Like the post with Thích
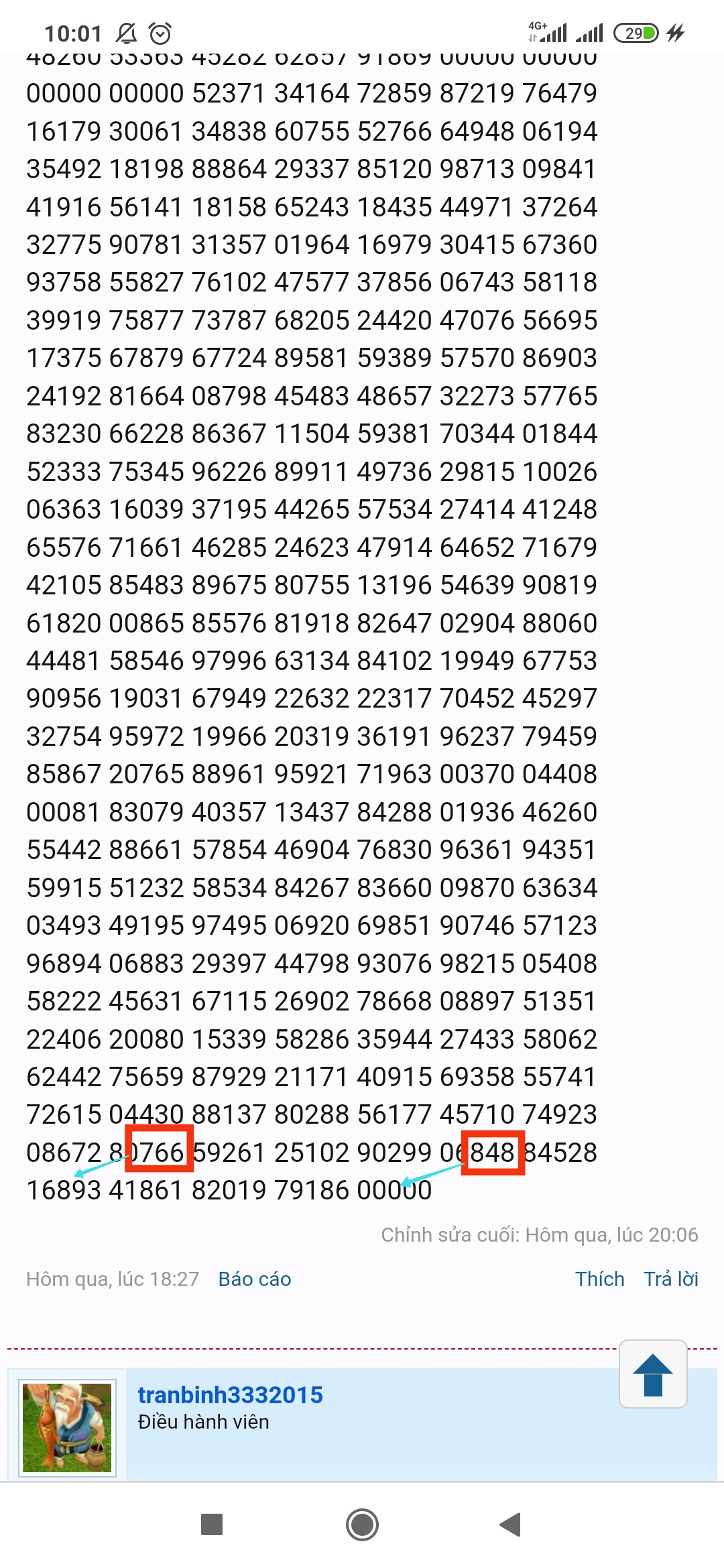Image resolution: width=724 pixels, height=1568 pixels. (599, 1279)
